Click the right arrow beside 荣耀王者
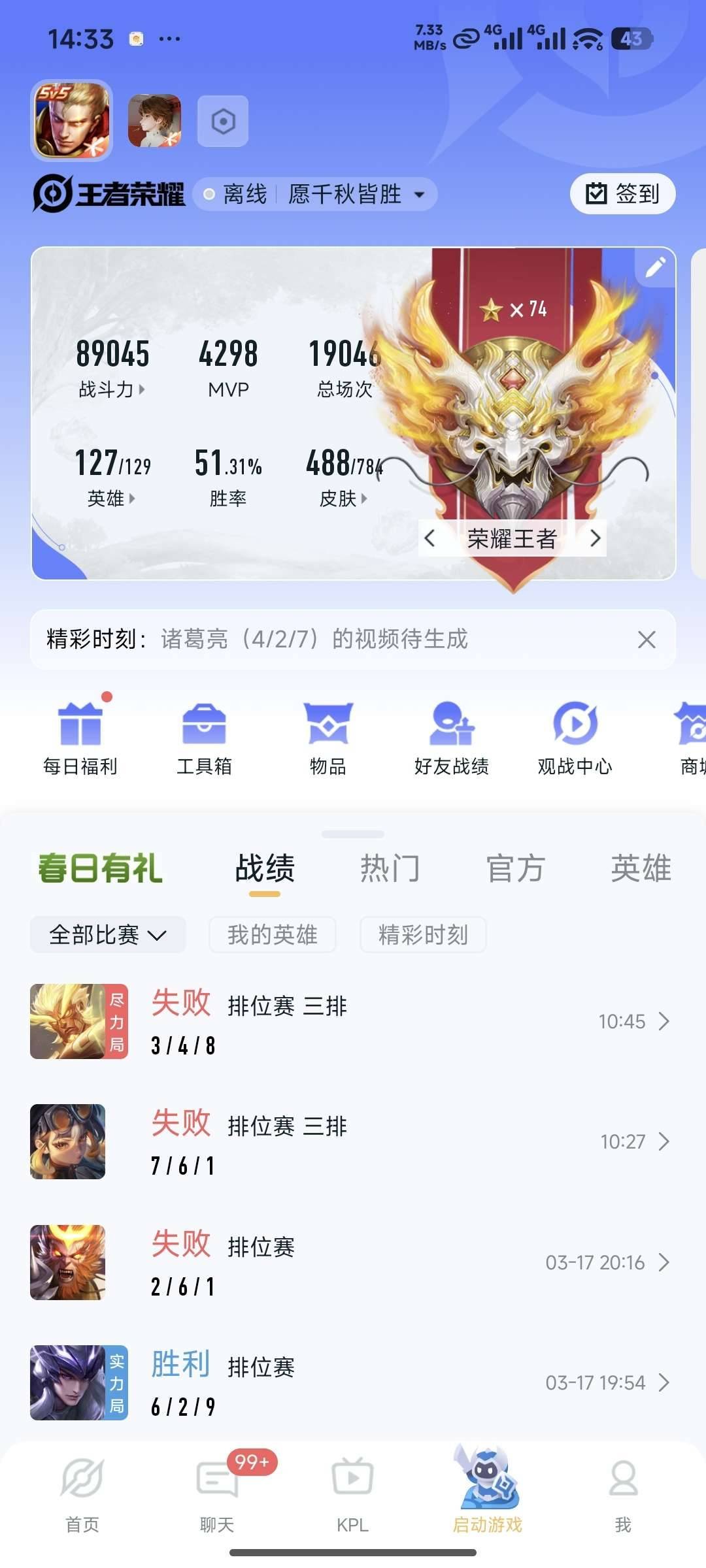The width and height of the screenshot is (706, 1568). 596,539
